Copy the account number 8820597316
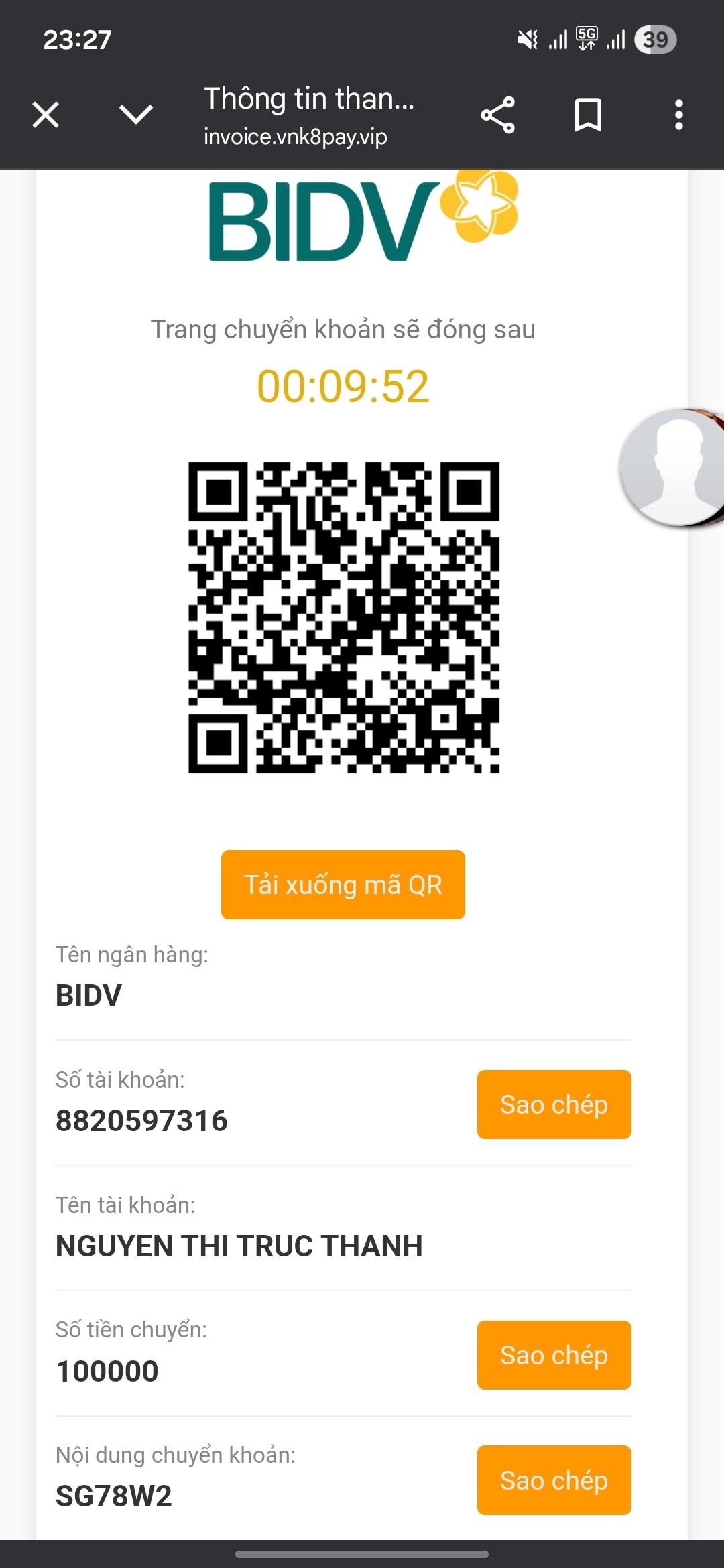The image size is (724, 1568). [554, 1104]
